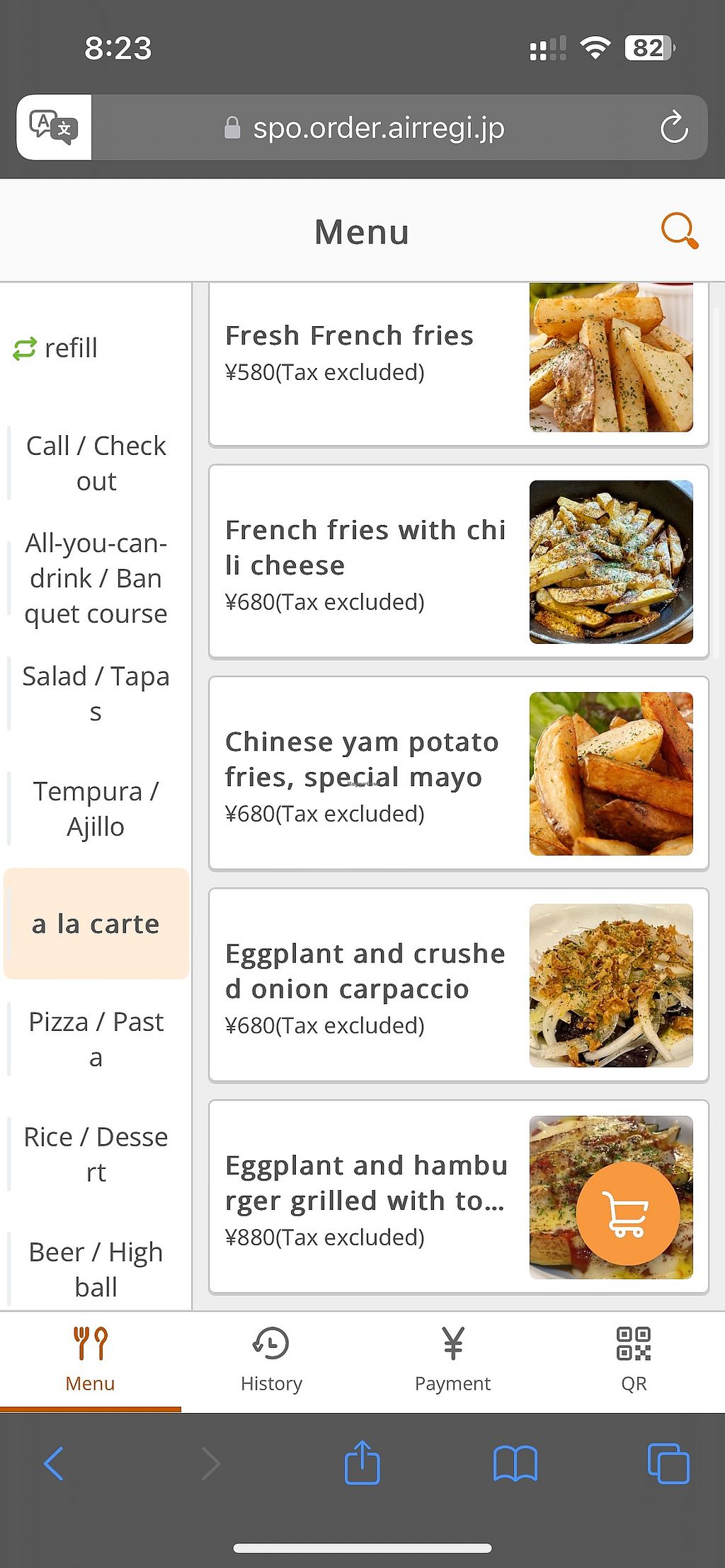Switch to Rice / Dessert category

96,1154
